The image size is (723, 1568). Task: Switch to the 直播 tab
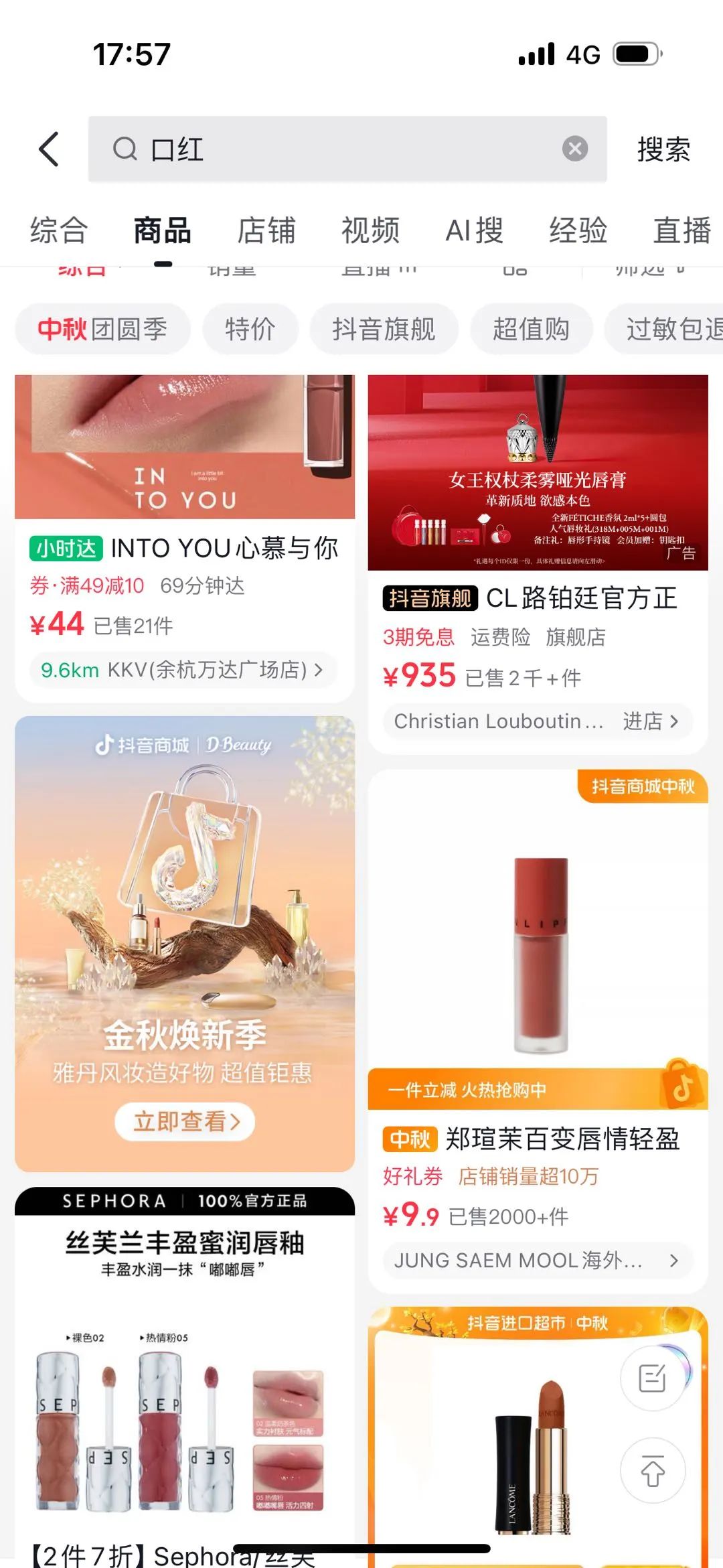[x=681, y=230]
